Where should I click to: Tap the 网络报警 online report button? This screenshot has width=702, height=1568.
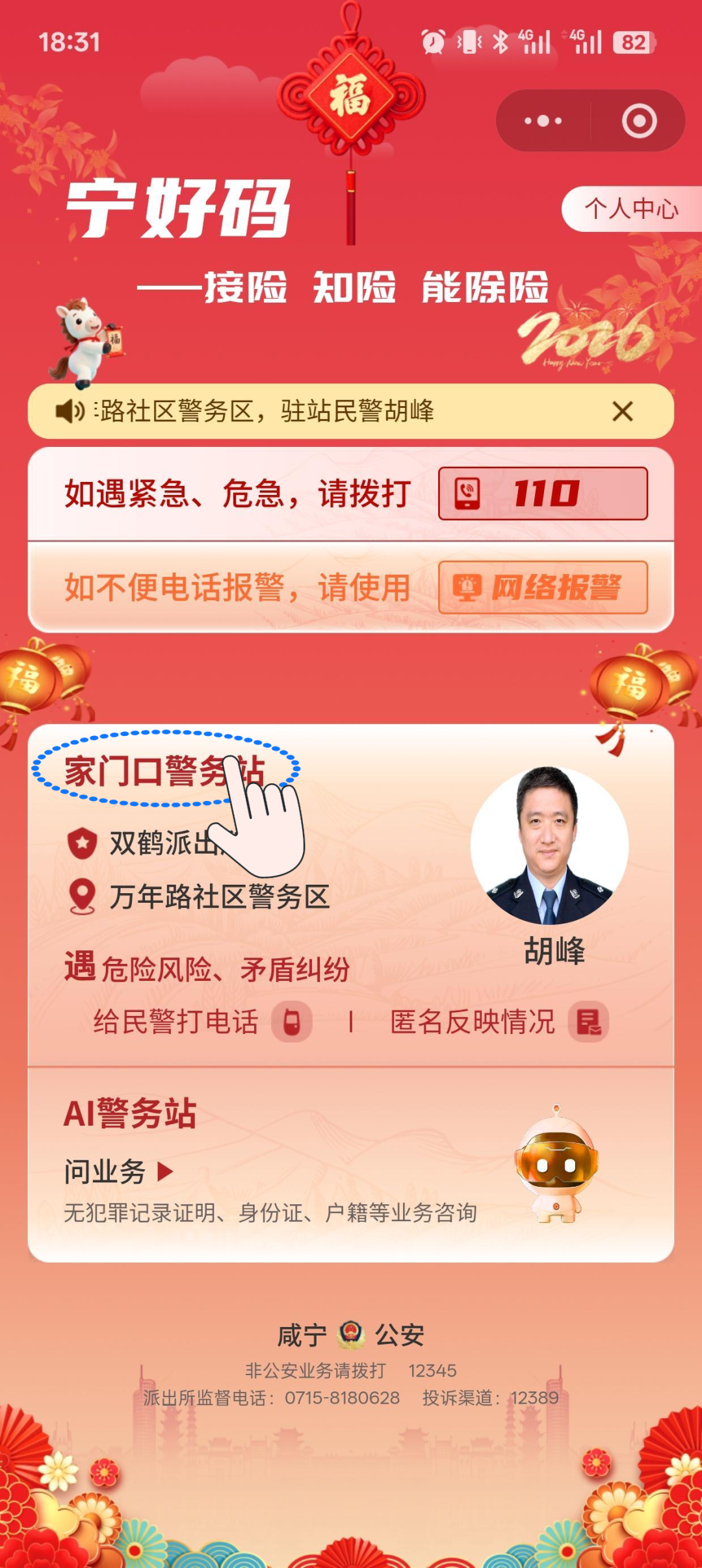pos(543,588)
